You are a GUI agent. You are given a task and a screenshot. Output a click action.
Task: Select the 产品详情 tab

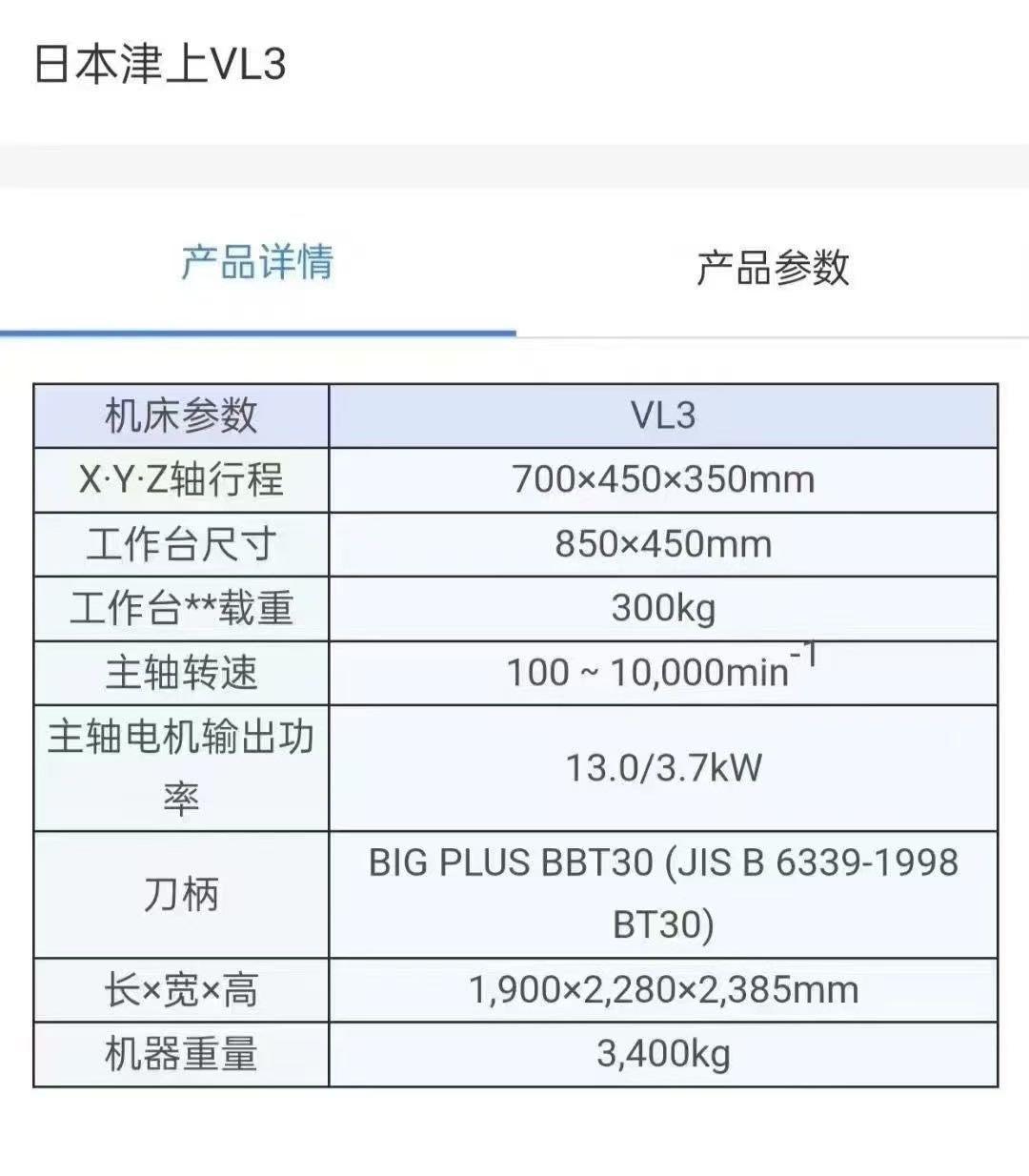(x=257, y=263)
